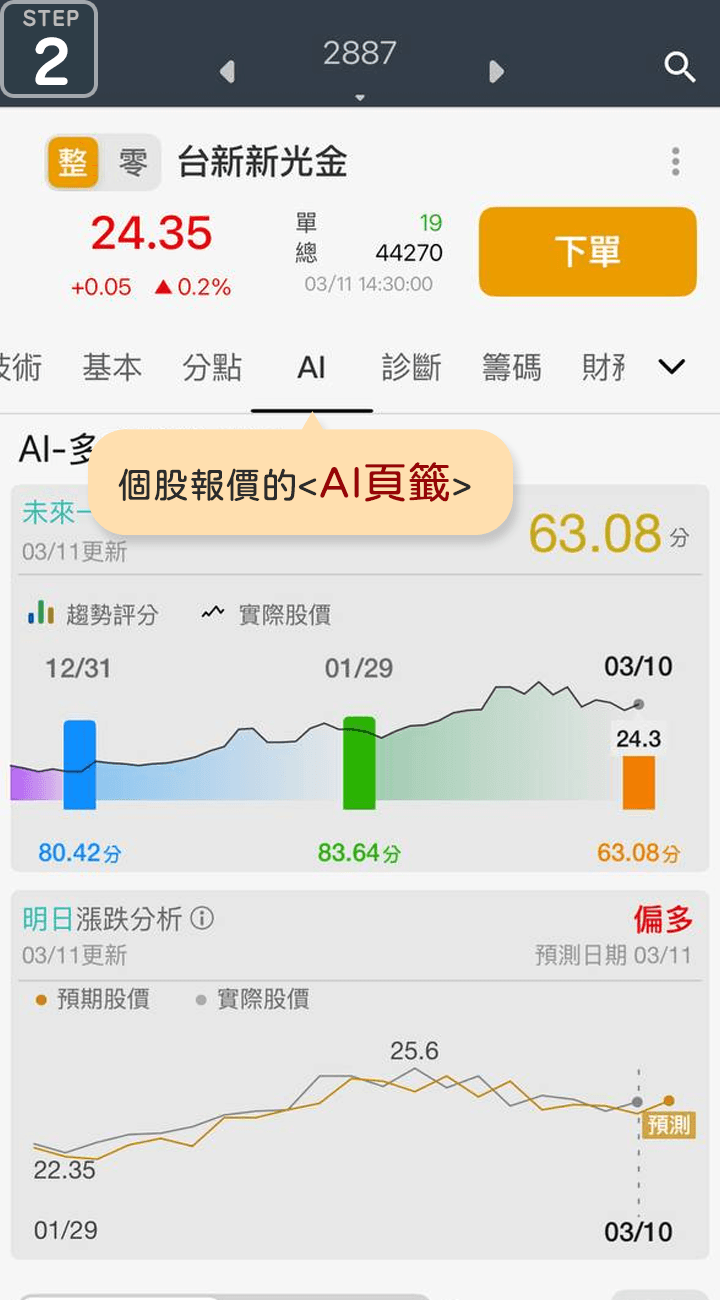Open the overflow menu beside 台新新光金
Screen dimensions: 720x1300
coord(676,161)
